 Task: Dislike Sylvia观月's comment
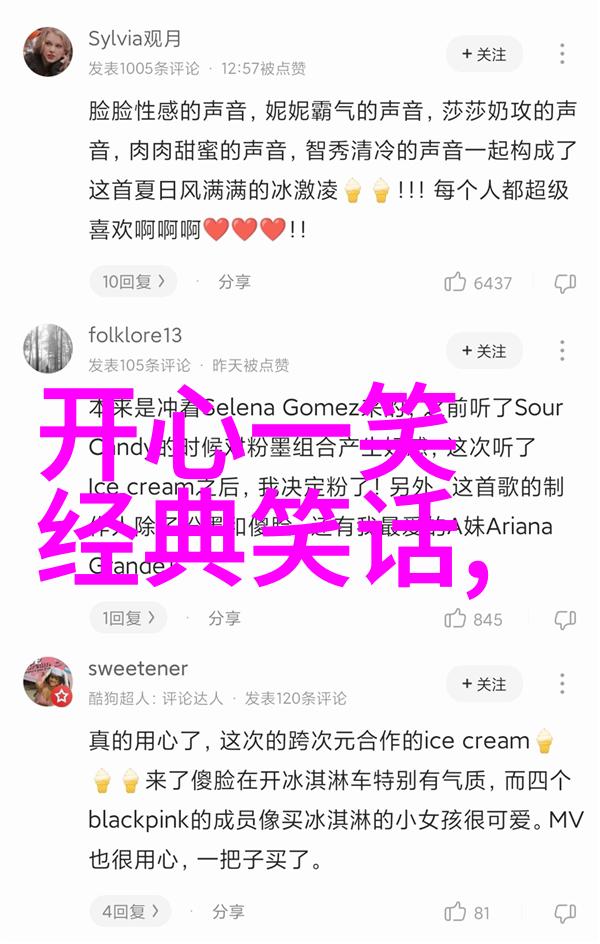tap(565, 283)
